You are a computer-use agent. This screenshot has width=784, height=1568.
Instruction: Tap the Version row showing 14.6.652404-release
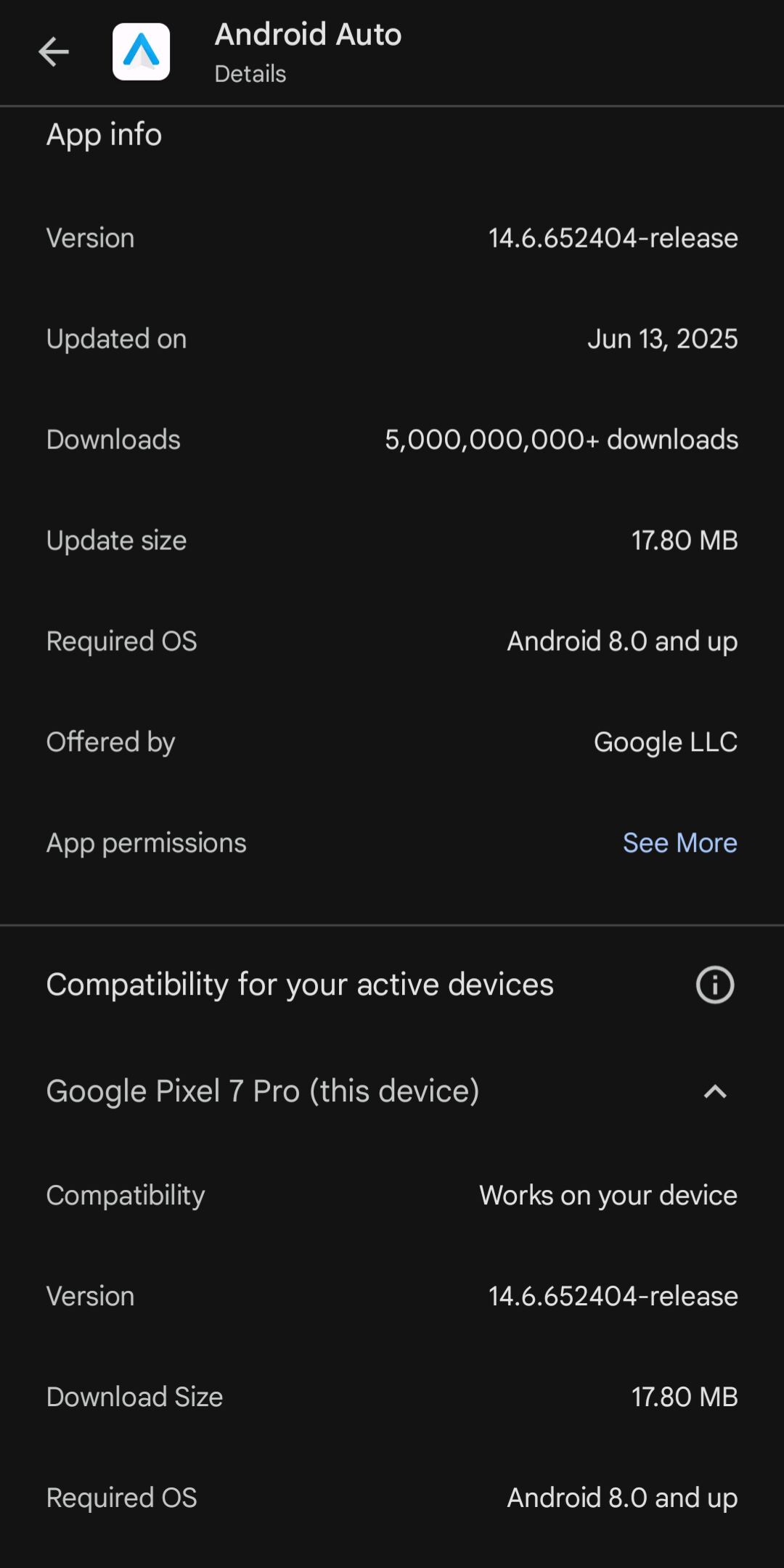392,237
